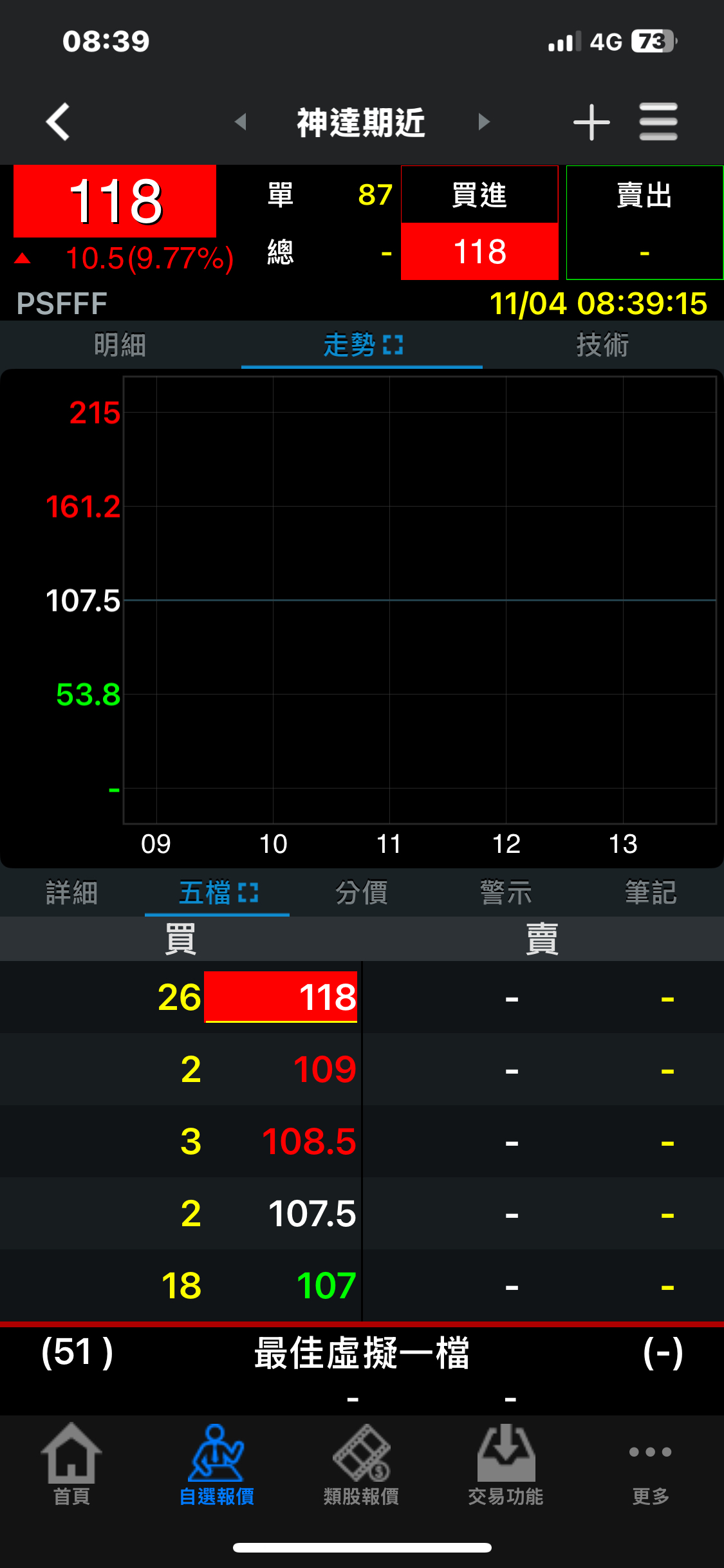The width and height of the screenshot is (724, 1568).
Task: Open the 筆記 notes tab
Action: click(651, 893)
